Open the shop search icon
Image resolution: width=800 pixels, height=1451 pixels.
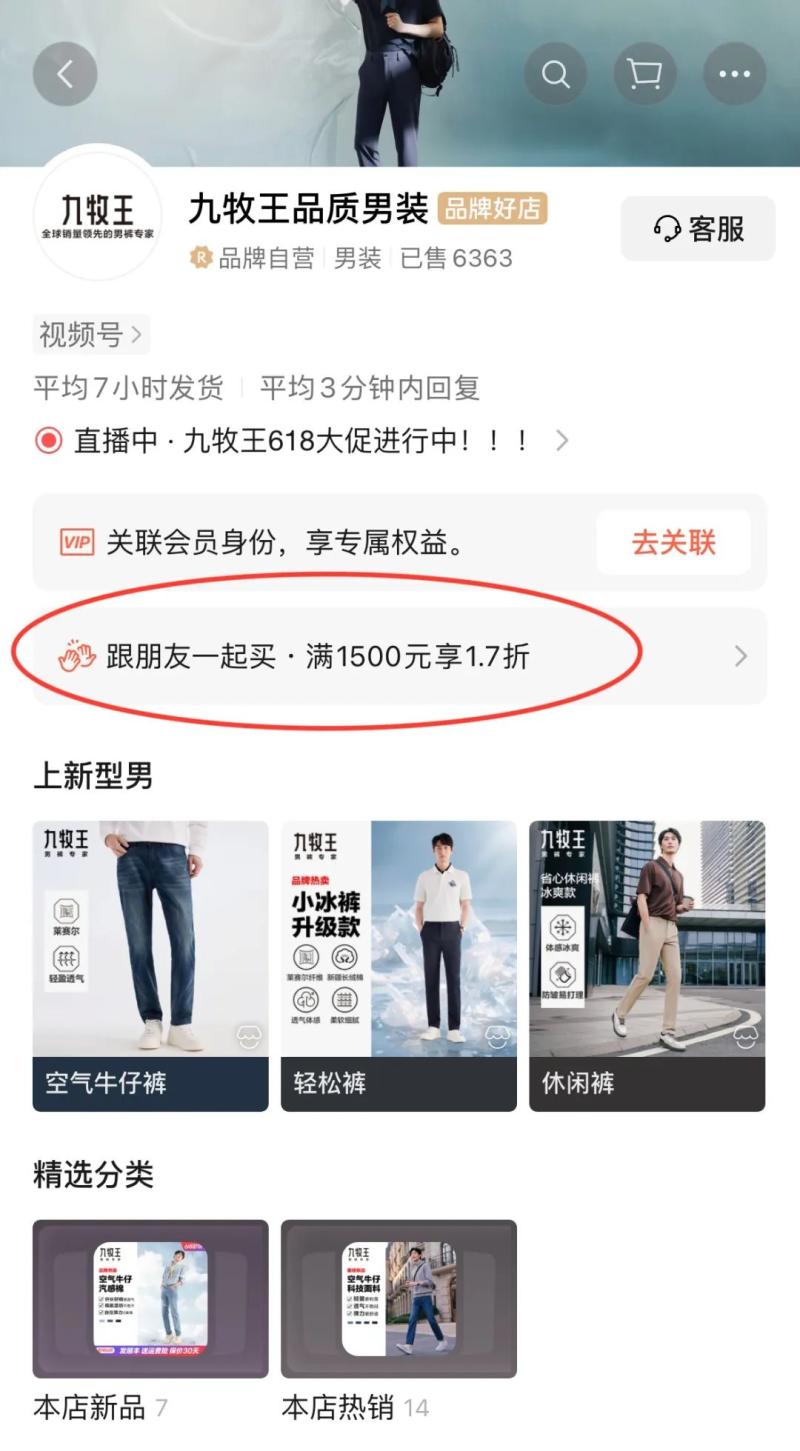555,74
